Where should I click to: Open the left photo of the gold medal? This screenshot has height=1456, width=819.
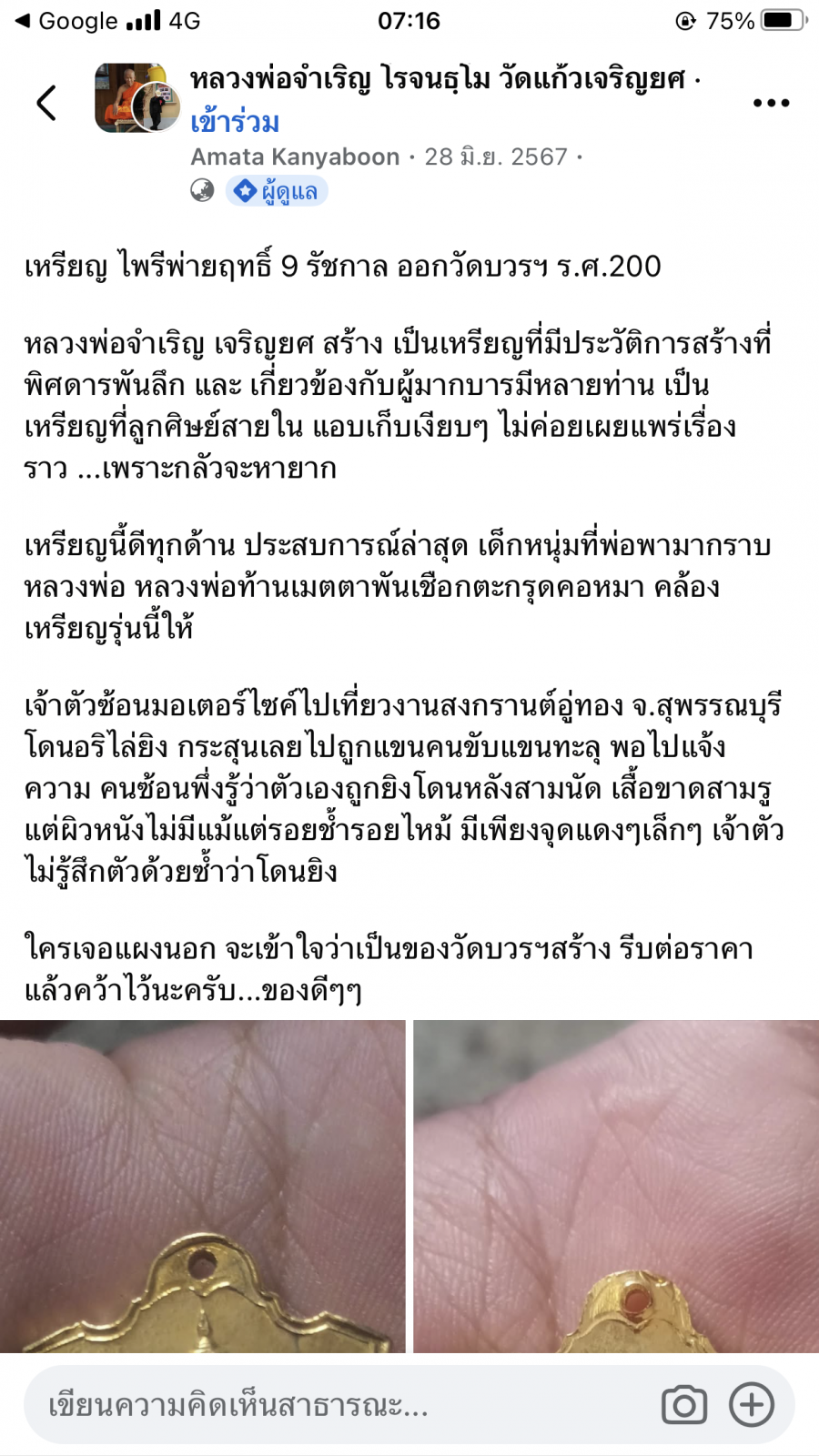pos(202,1186)
